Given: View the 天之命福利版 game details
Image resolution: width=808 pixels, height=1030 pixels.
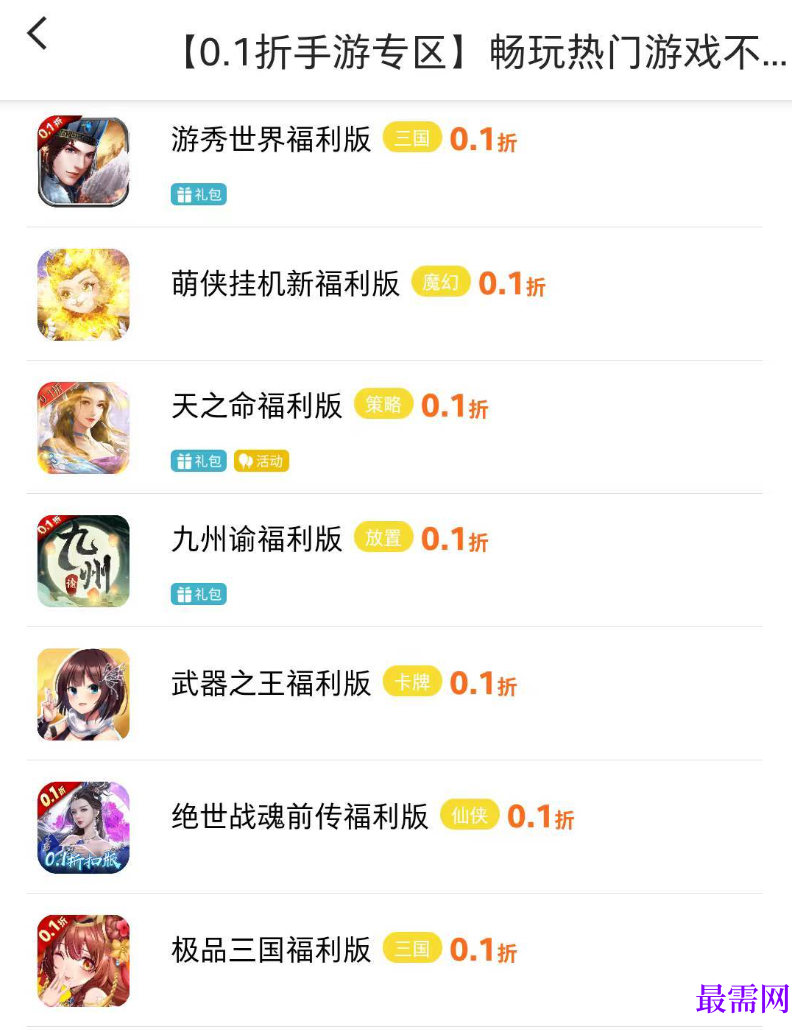Looking at the screenshot, I should pos(257,406).
